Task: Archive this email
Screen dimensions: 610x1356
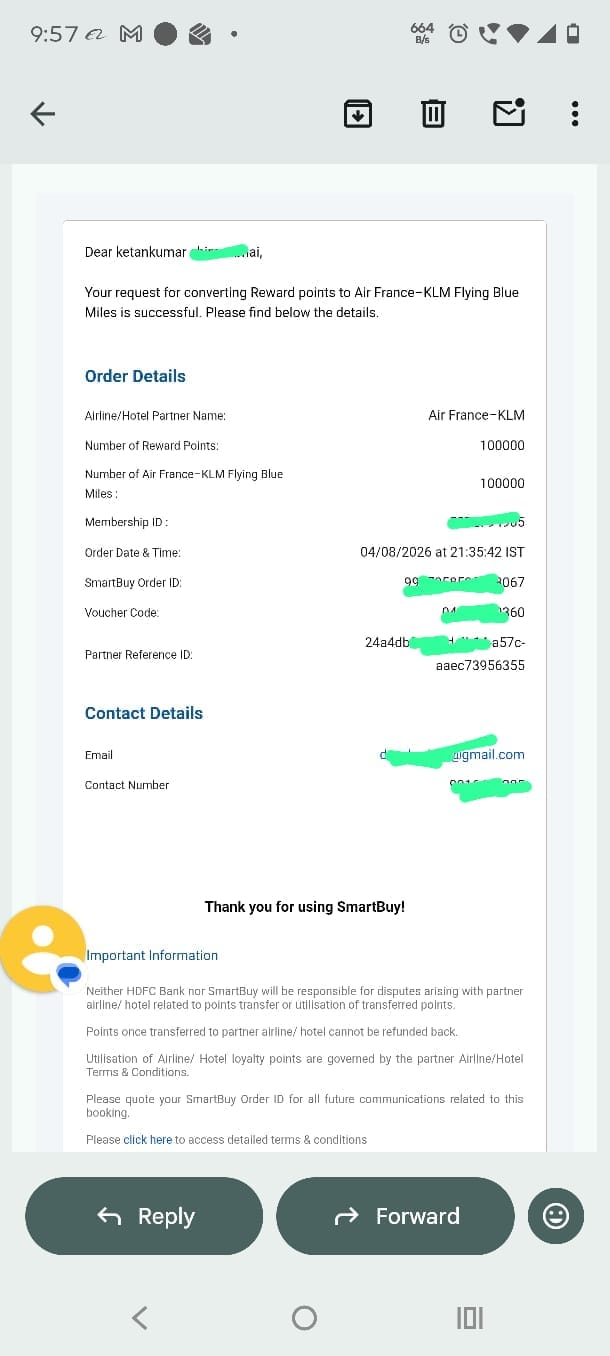Action: (x=358, y=114)
